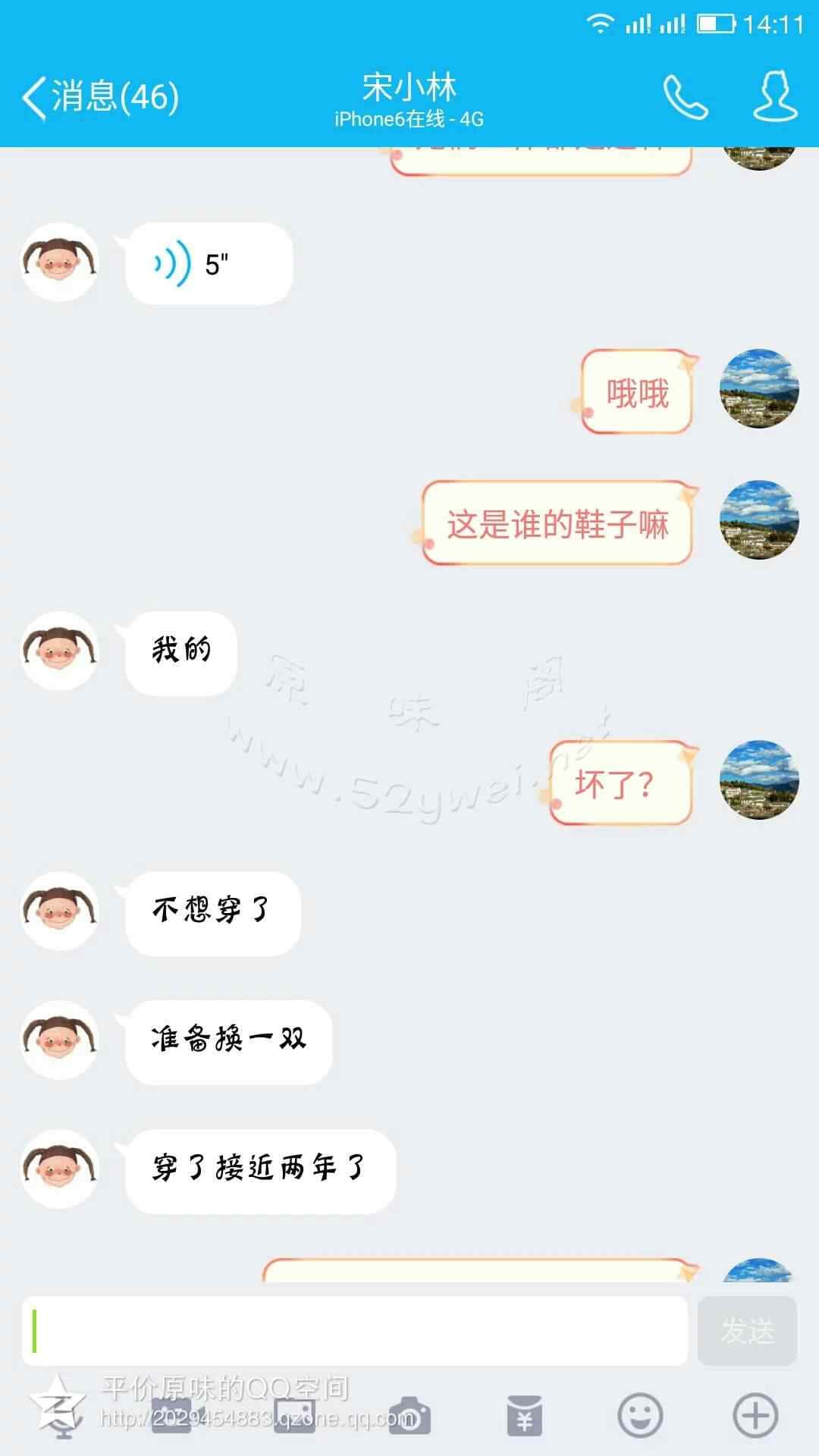Open the camera to take a photo
This screenshot has height=1456, width=819.
click(x=409, y=1415)
